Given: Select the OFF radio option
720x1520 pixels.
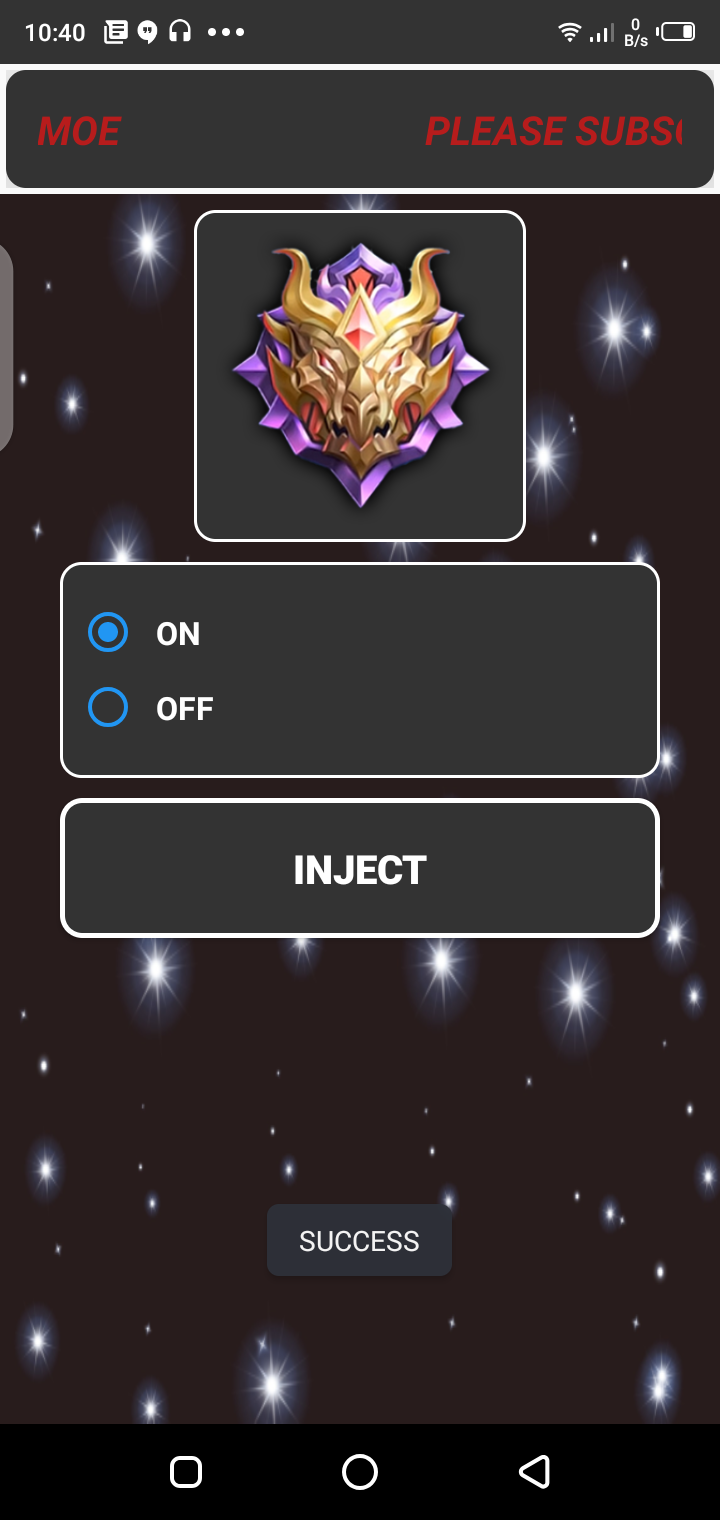Looking at the screenshot, I should coord(108,708).
